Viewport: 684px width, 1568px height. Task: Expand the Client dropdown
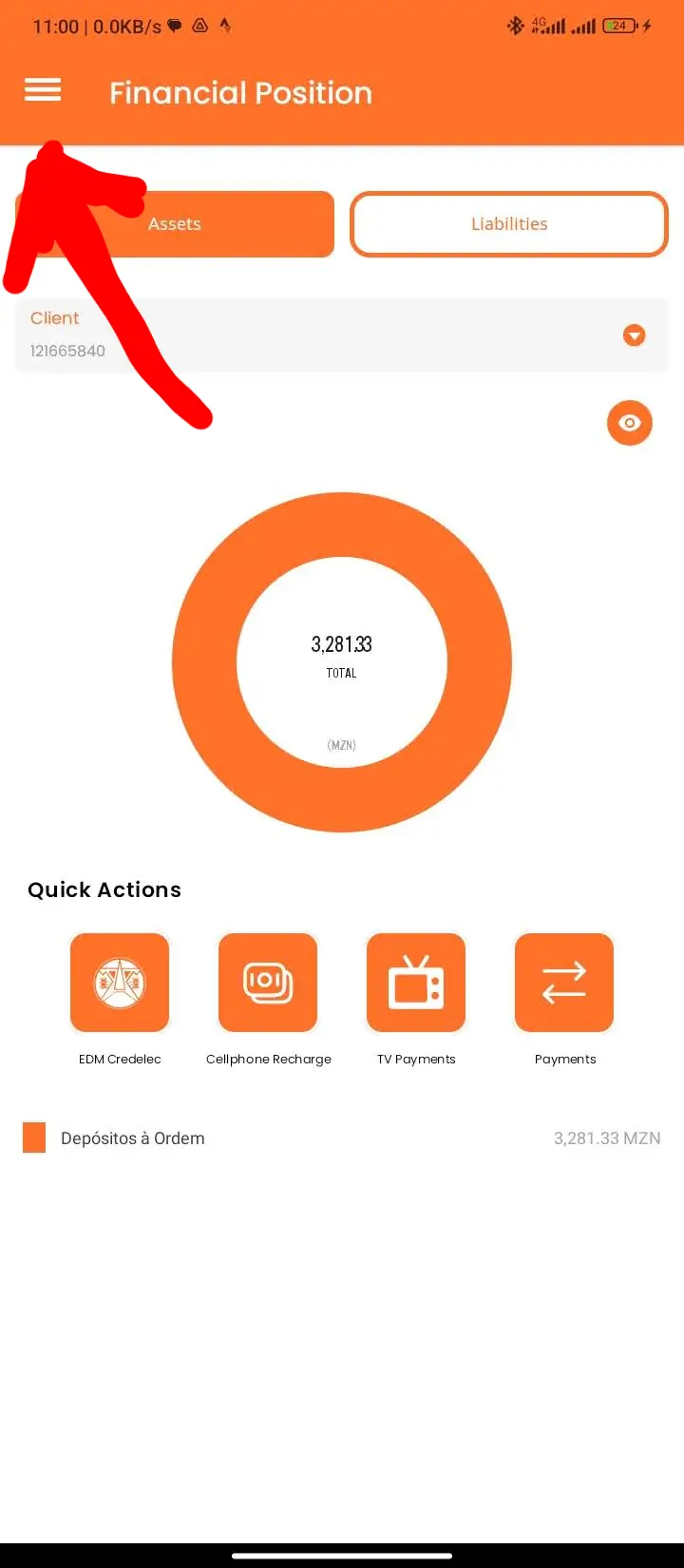click(634, 335)
